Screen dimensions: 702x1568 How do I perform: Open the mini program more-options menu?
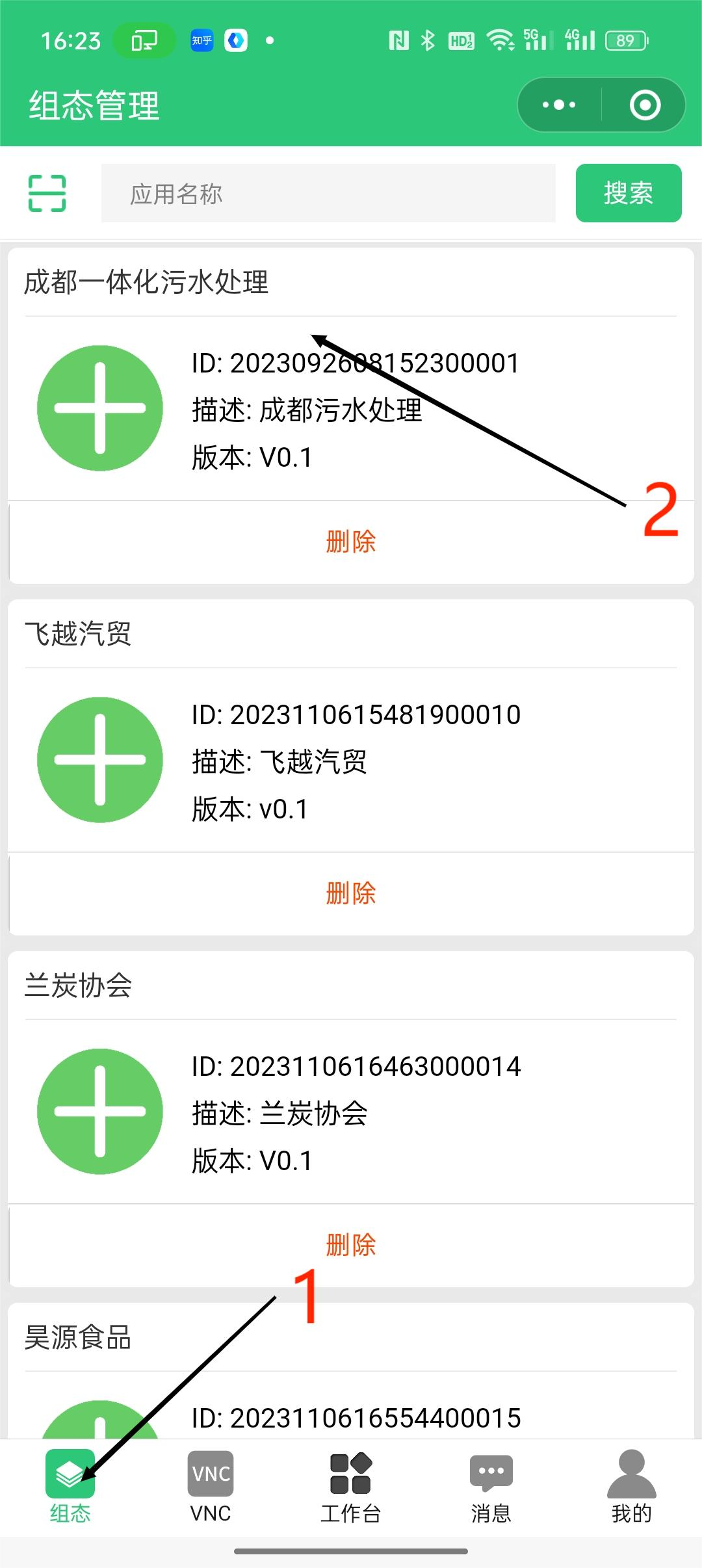pyautogui.click(x=559, y=105)
